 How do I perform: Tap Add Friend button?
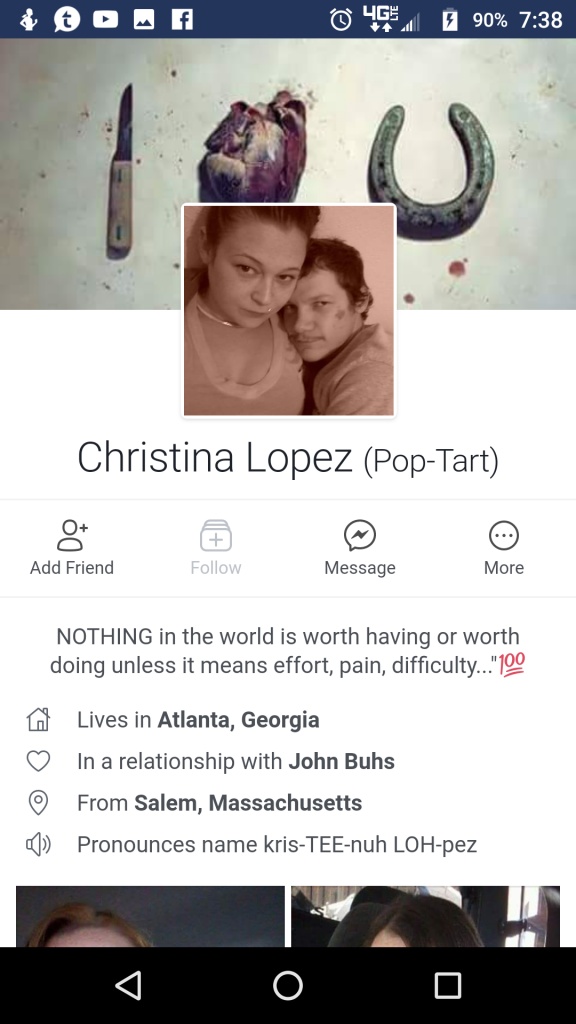tap(72, 547)
